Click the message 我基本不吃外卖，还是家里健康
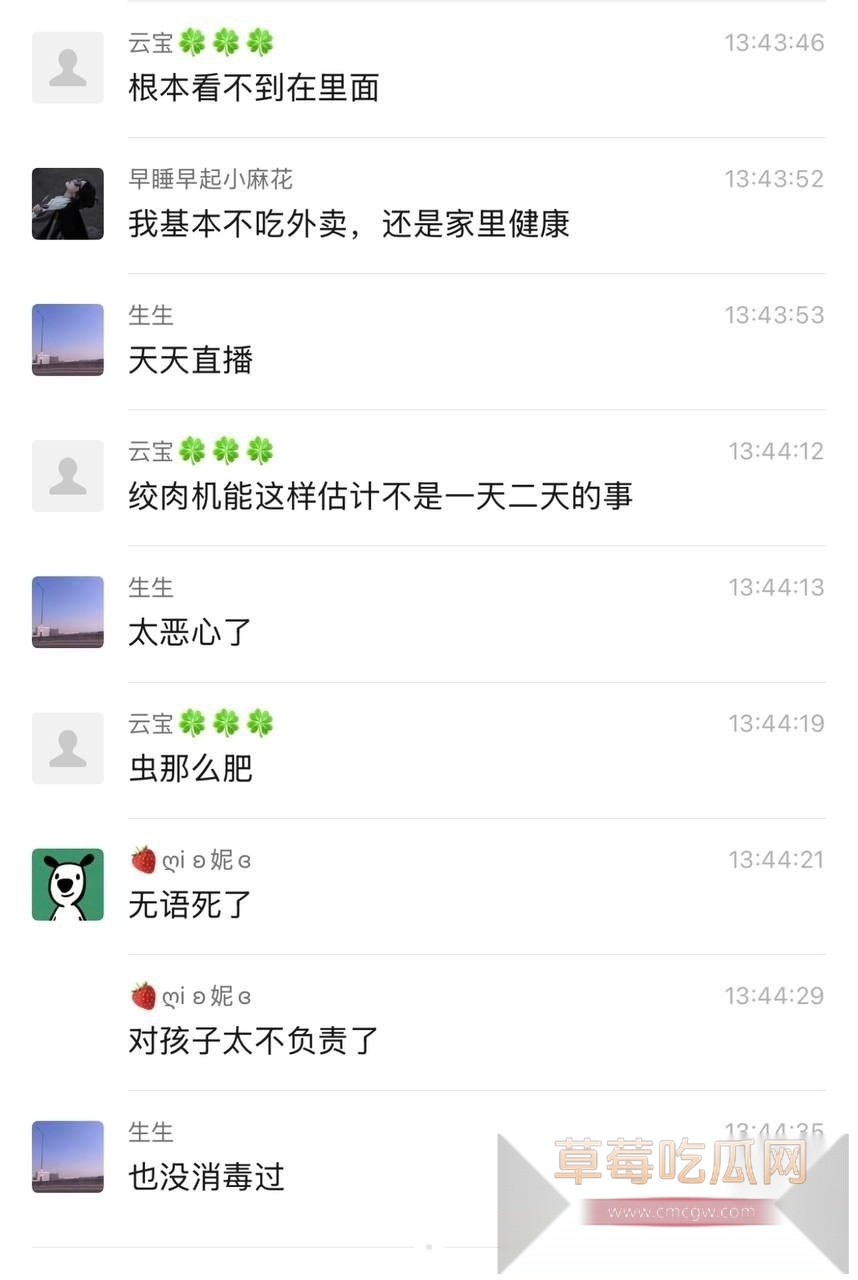The height and width of the screenshot is (1280, 858). [x=350, y=225]
